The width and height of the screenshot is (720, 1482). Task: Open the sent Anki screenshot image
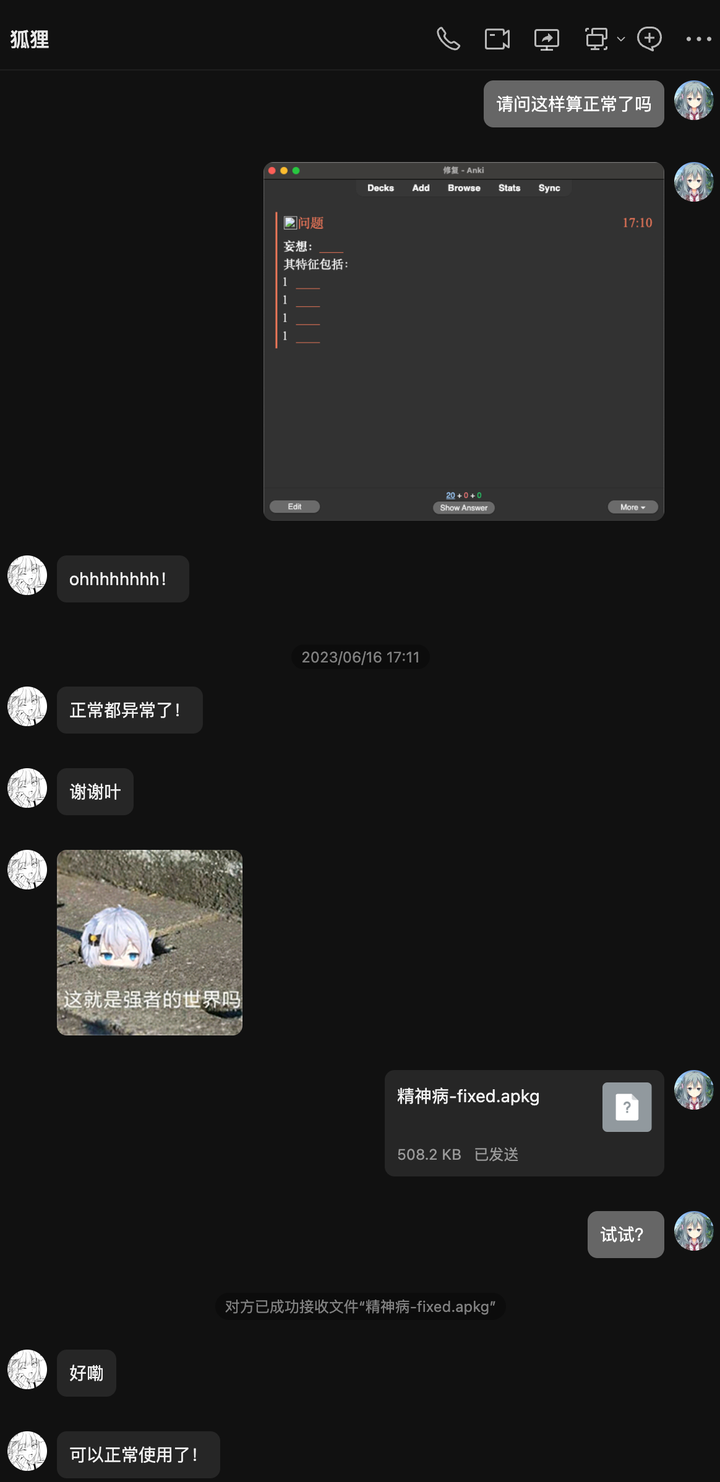[463, 341]
